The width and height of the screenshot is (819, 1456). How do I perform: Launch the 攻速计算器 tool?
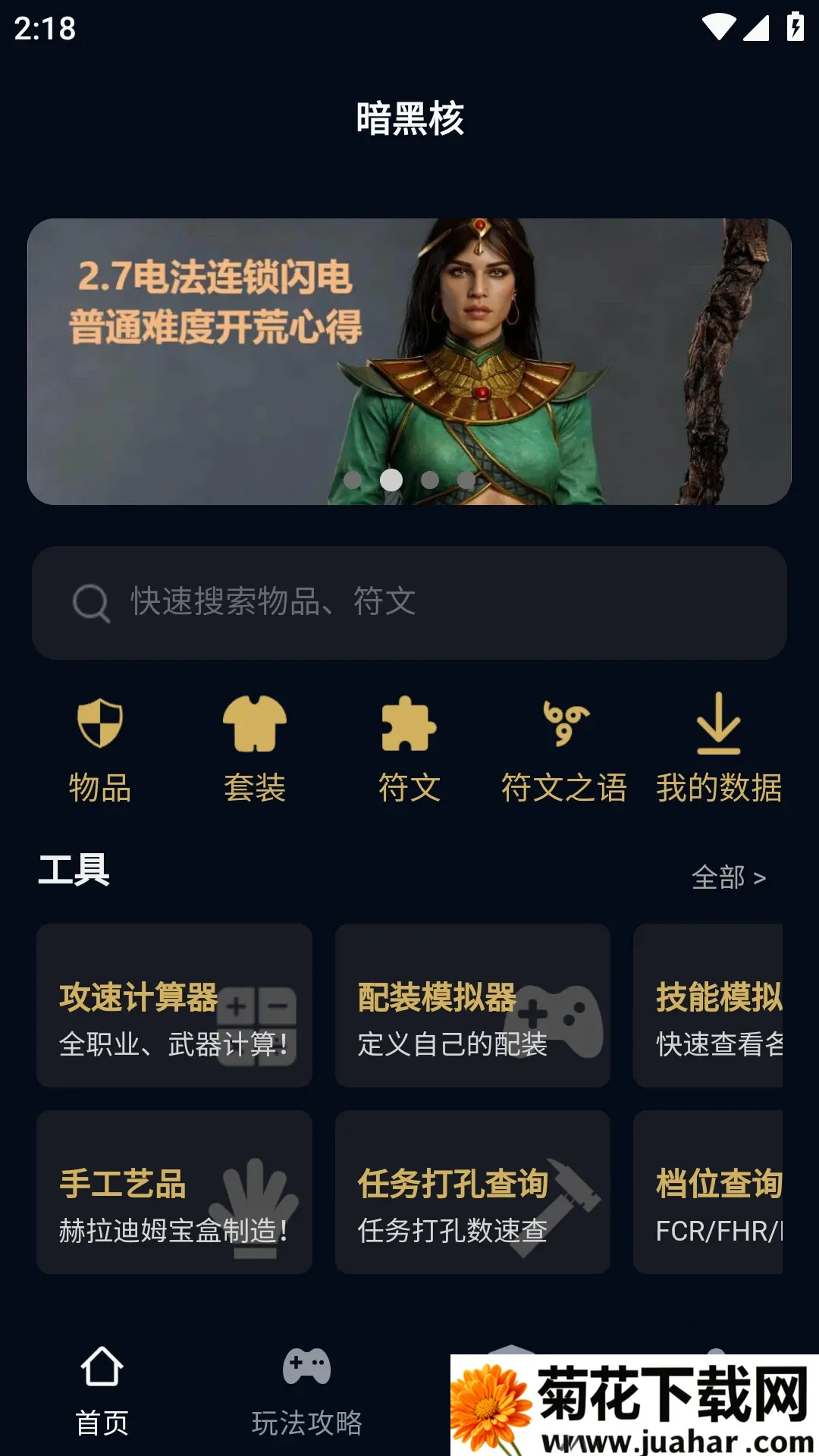(x=174, y=1006)
